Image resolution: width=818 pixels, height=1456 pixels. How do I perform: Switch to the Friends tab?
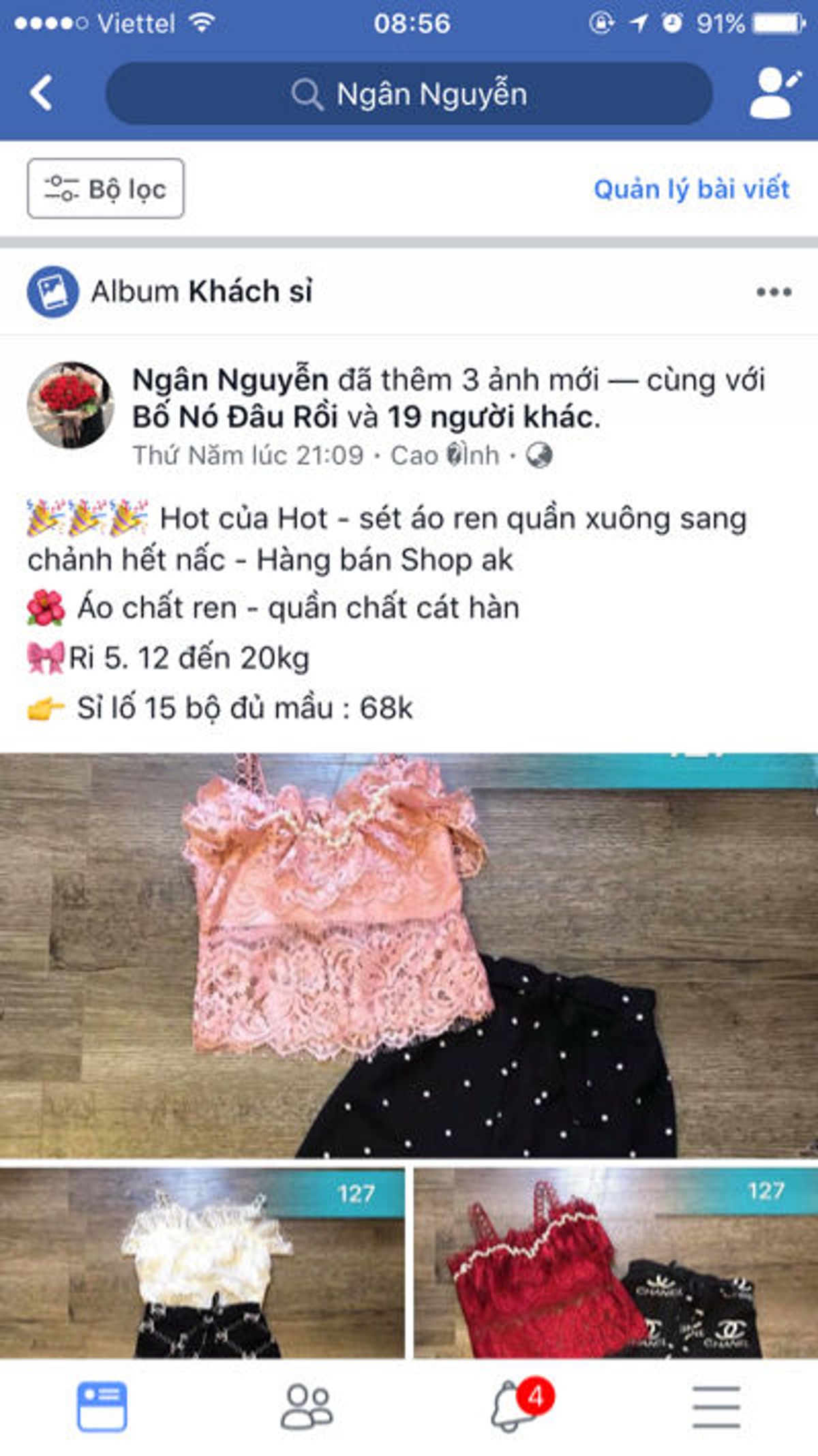pos(307,1406)
